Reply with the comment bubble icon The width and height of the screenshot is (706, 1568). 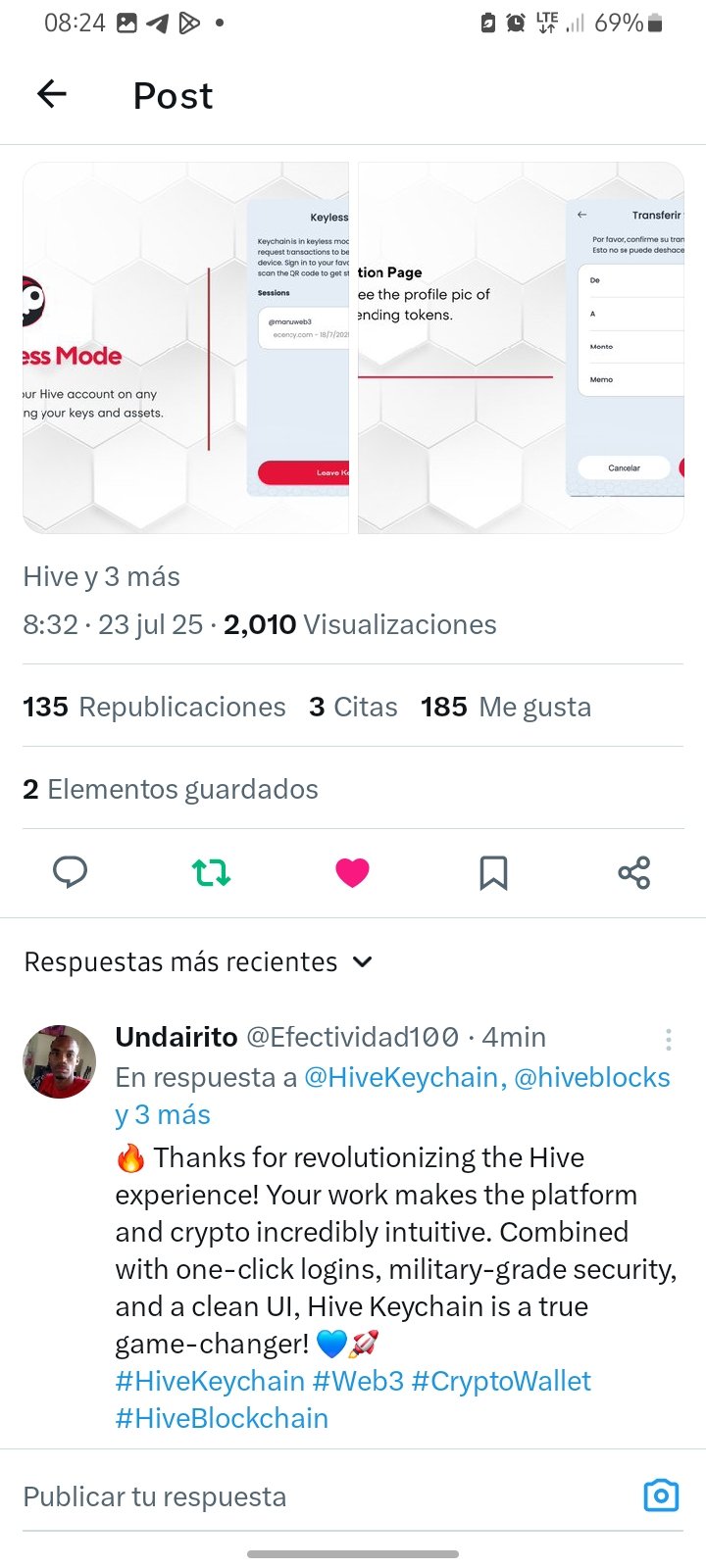point(70,871)
